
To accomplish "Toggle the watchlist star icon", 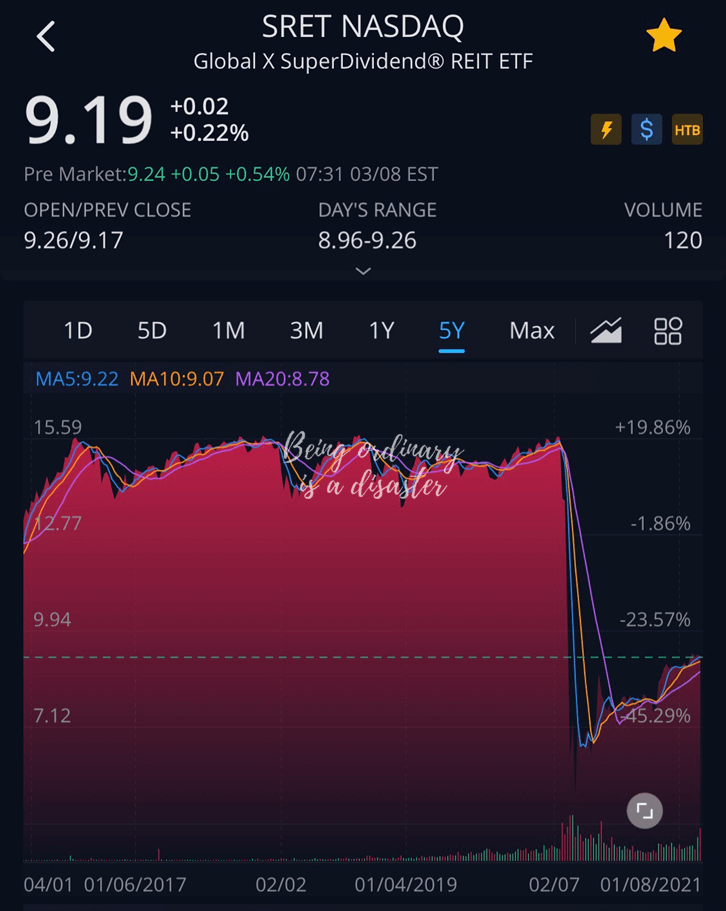I will click(x=663, y=37).
